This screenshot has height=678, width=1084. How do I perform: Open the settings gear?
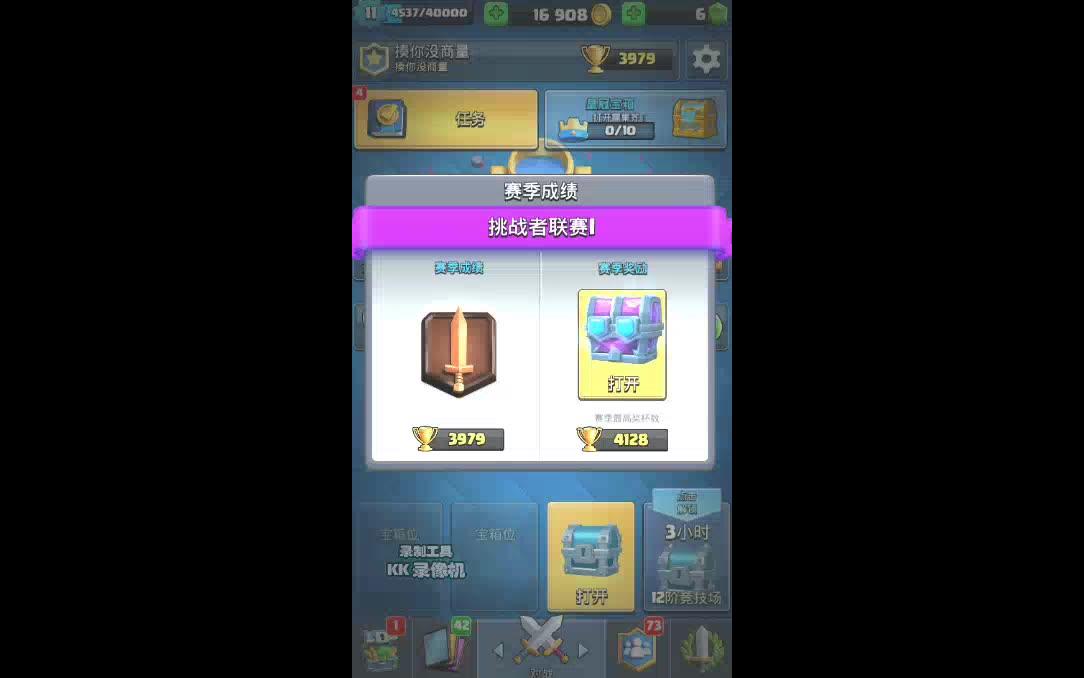pyautogui.click(x=706, y=60)
